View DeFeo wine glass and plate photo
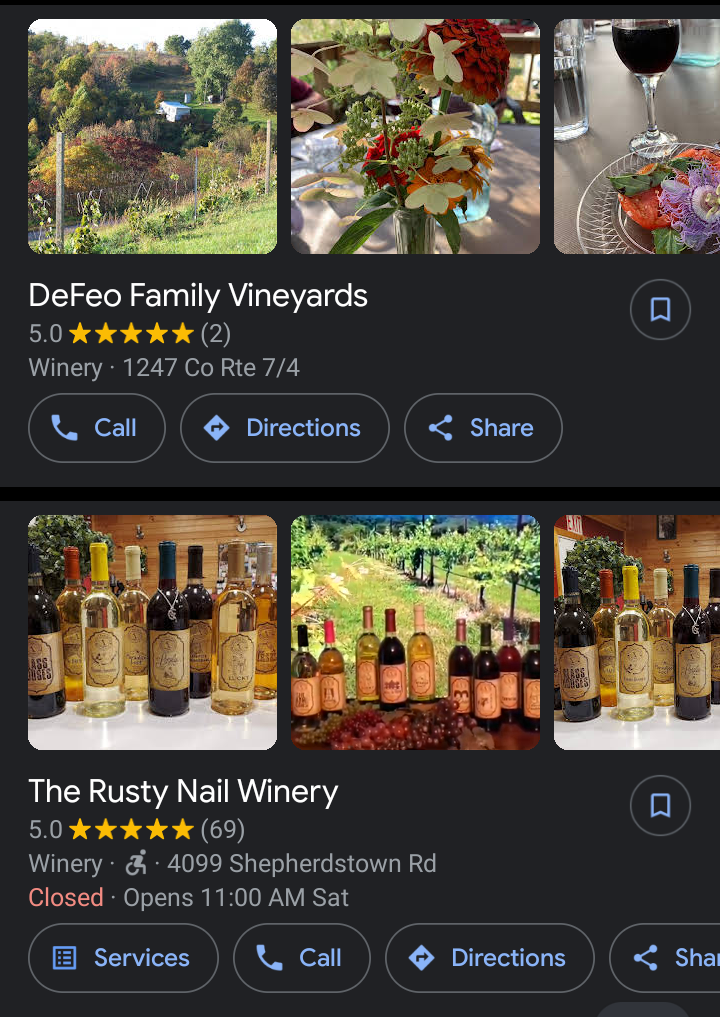The height and width of the screenshot is (1017, 720). (637, 136)
